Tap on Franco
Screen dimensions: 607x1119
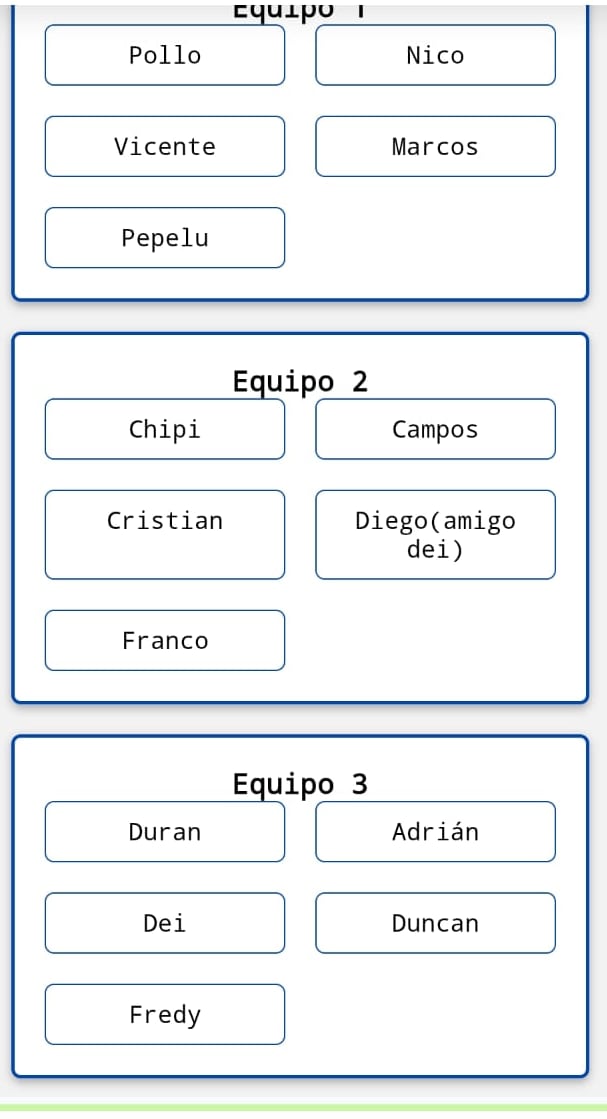click(165, 640)
